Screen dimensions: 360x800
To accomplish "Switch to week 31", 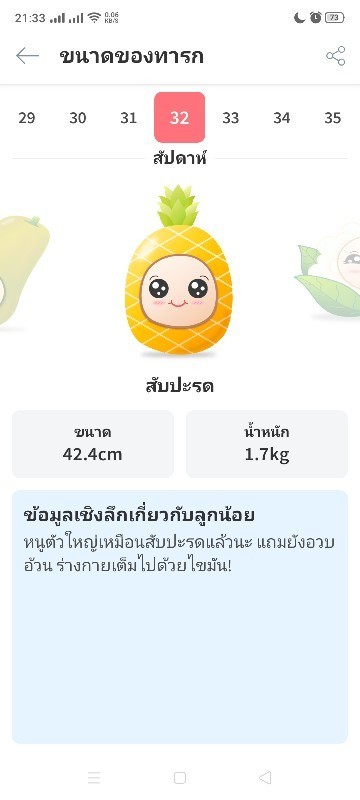I will (128, 118).
